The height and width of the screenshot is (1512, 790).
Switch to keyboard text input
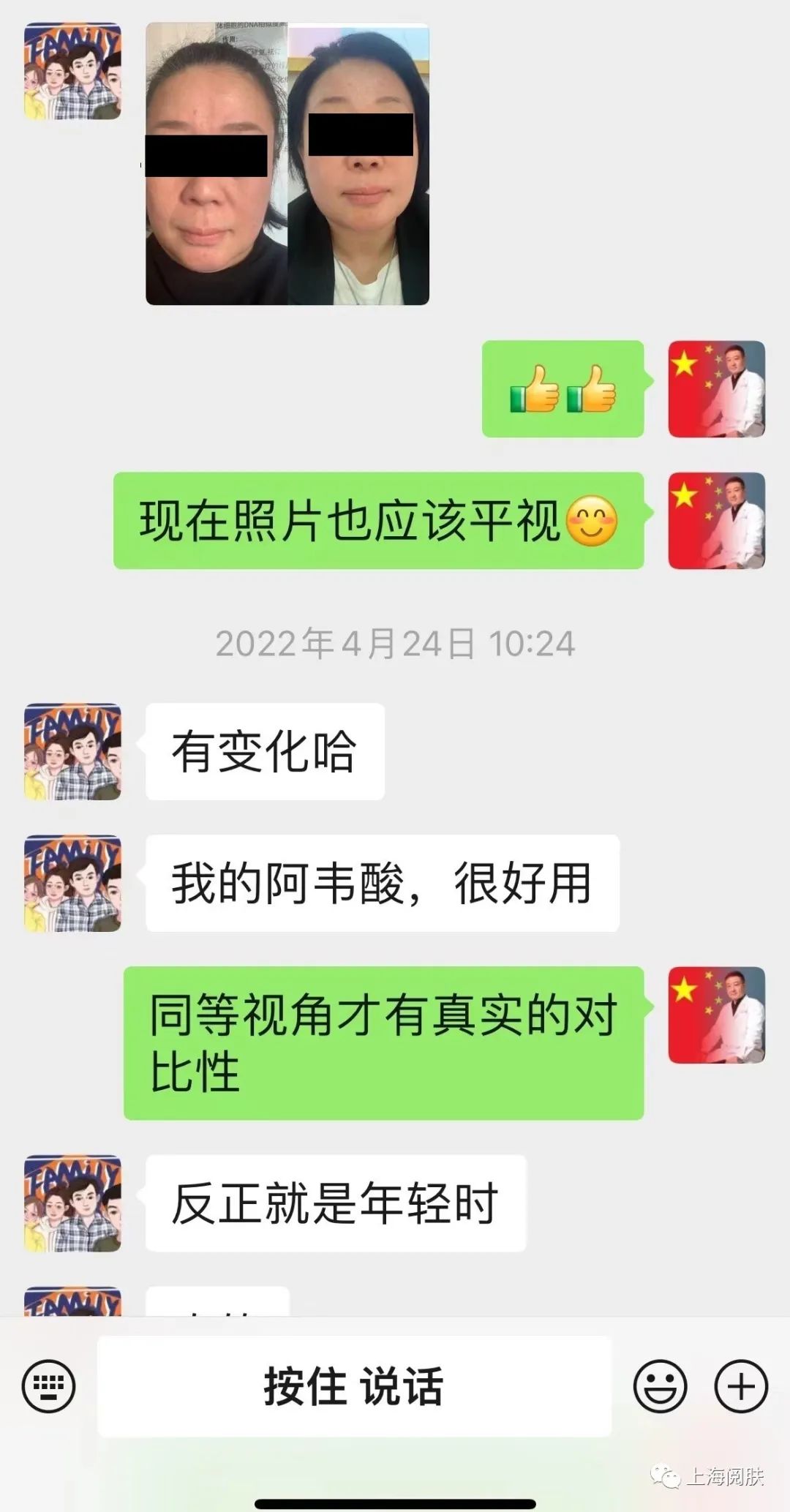(49, 1386)
